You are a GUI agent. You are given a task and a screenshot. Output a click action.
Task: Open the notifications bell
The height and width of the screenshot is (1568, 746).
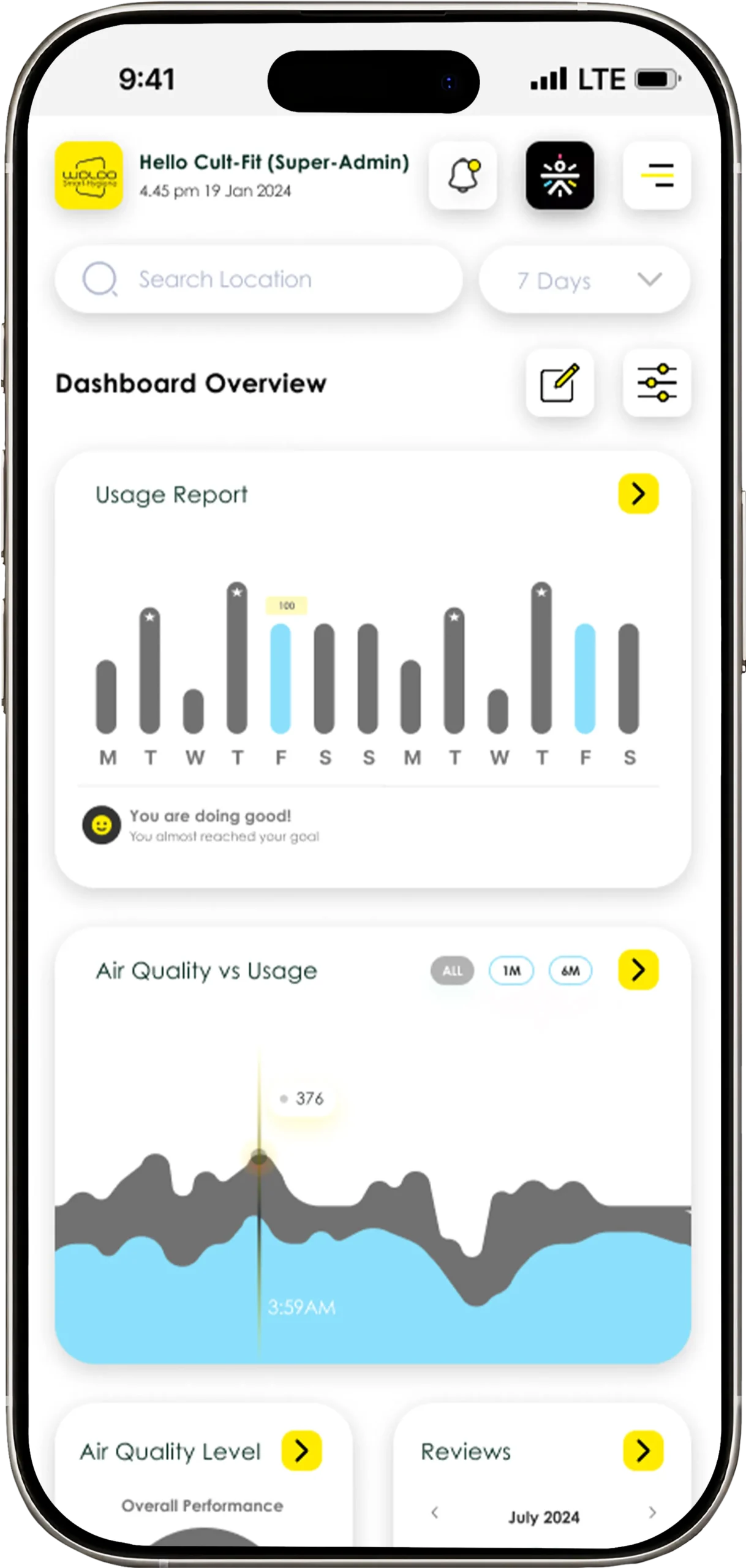tap(462, 176)
